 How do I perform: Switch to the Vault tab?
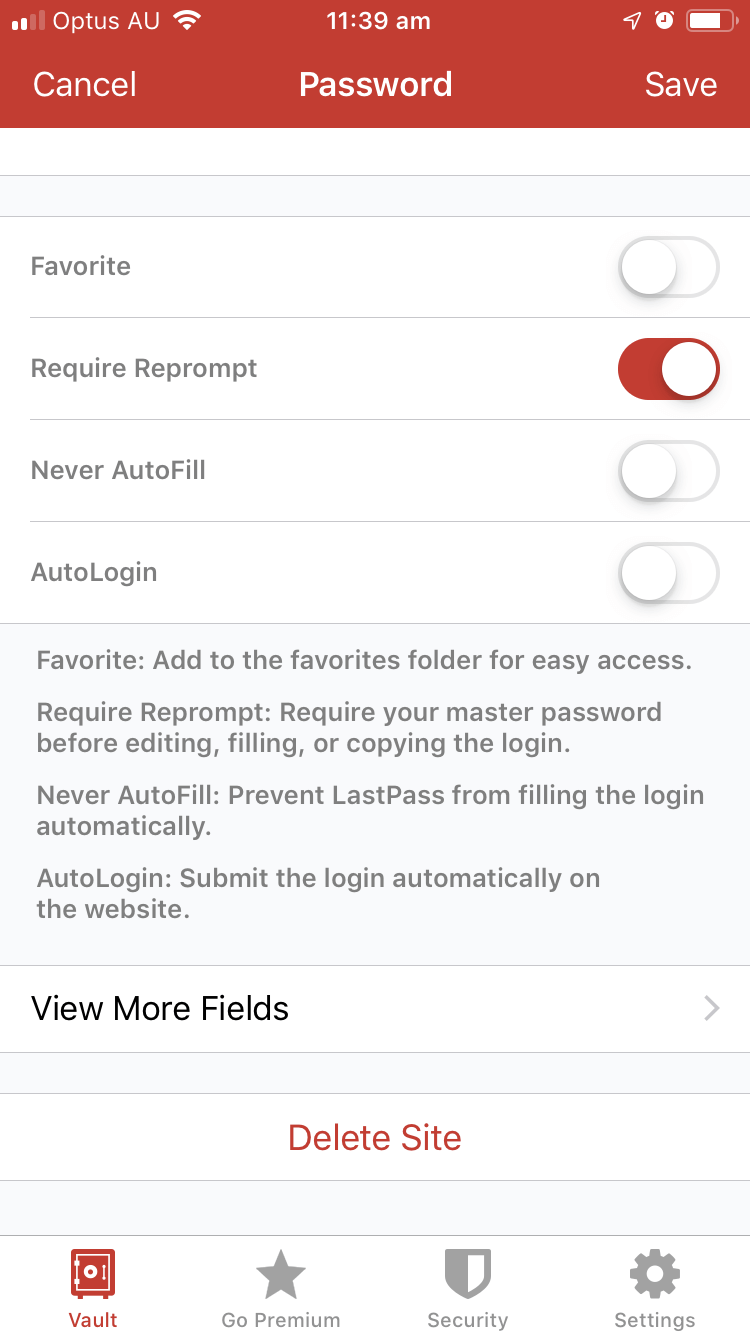93,1289
